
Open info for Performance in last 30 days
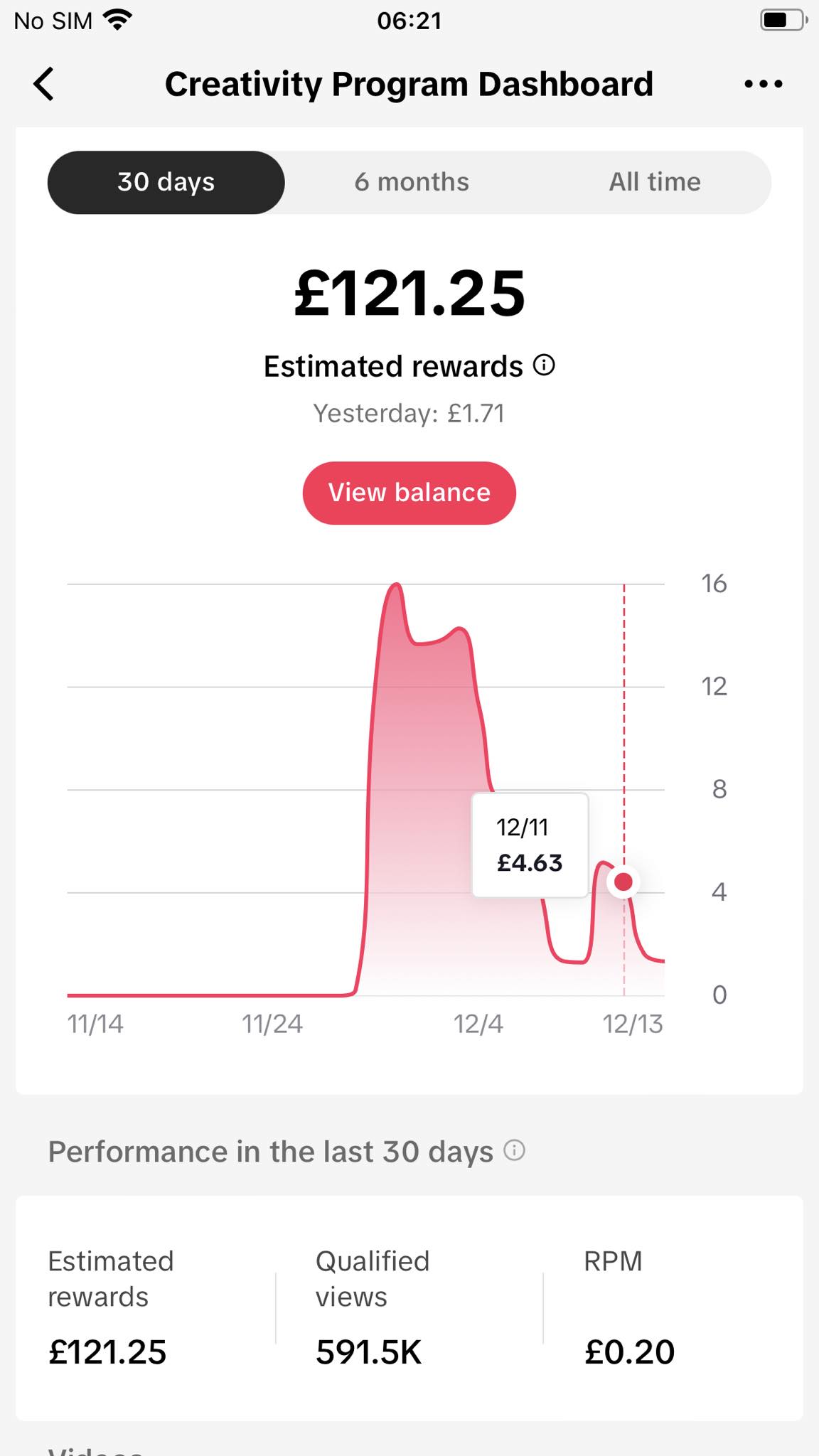pyautogui.click(x=514, y=1150)
